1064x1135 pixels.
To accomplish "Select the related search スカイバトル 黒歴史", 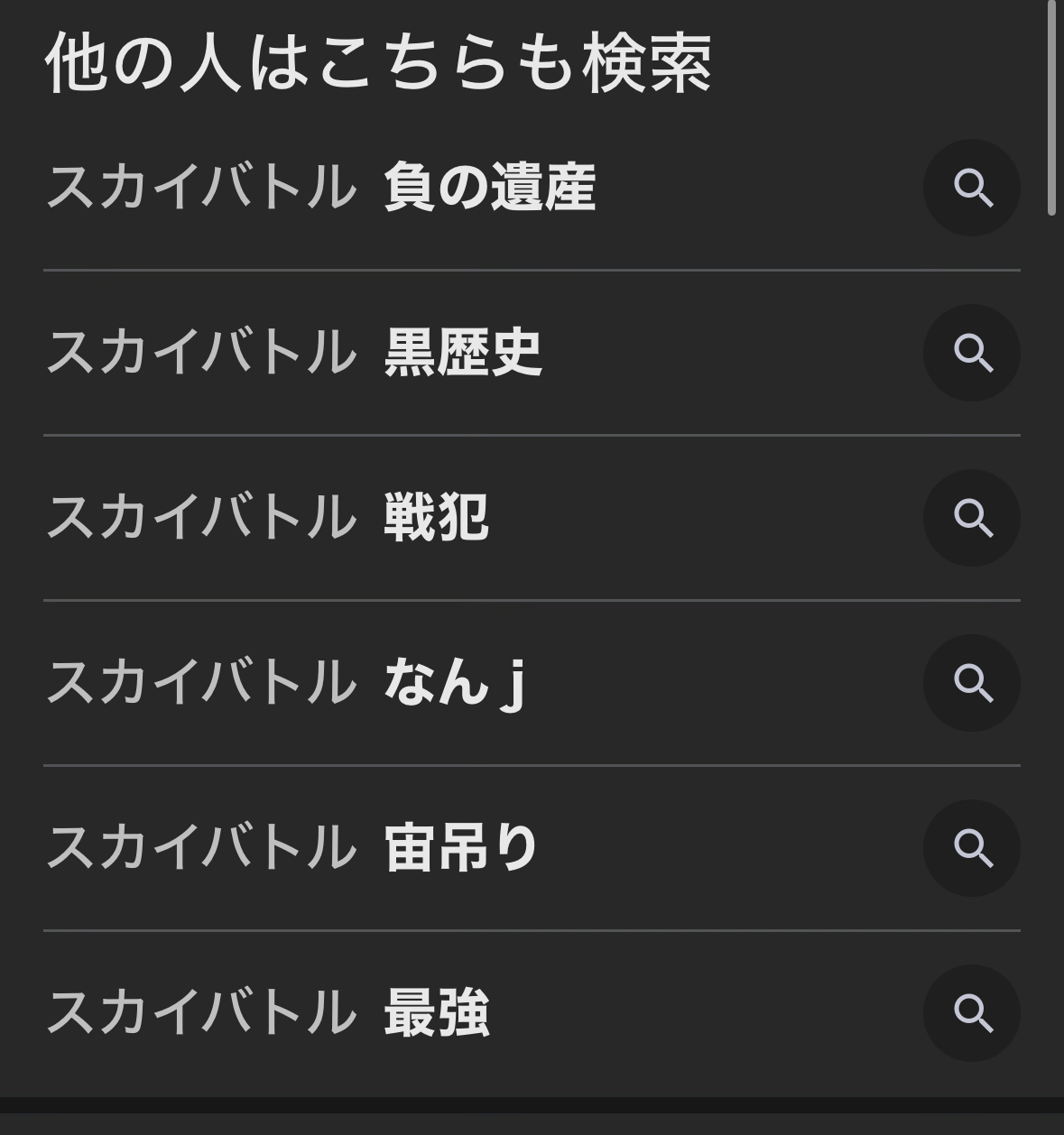I will click(x=294, y=353).
